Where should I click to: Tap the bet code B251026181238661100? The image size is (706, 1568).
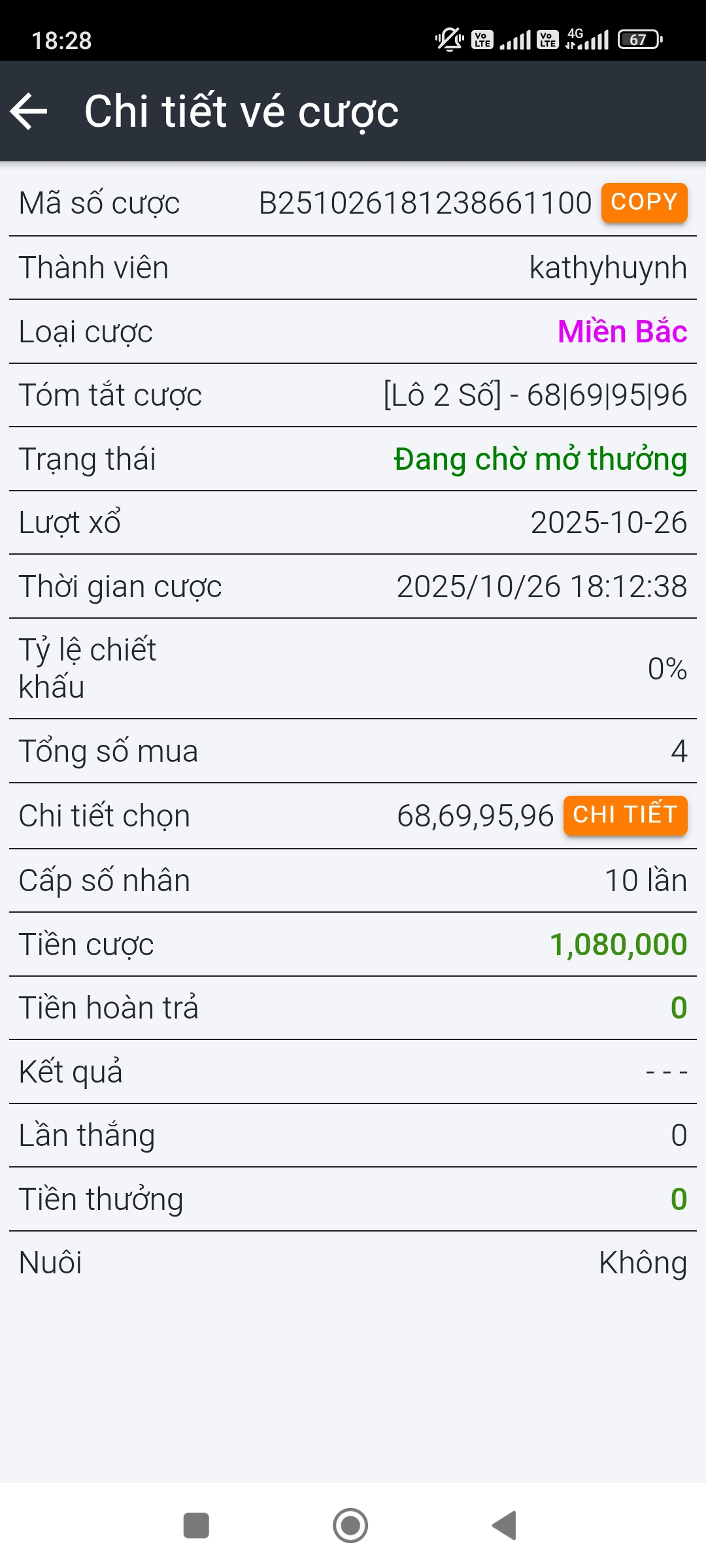(425, 203)
